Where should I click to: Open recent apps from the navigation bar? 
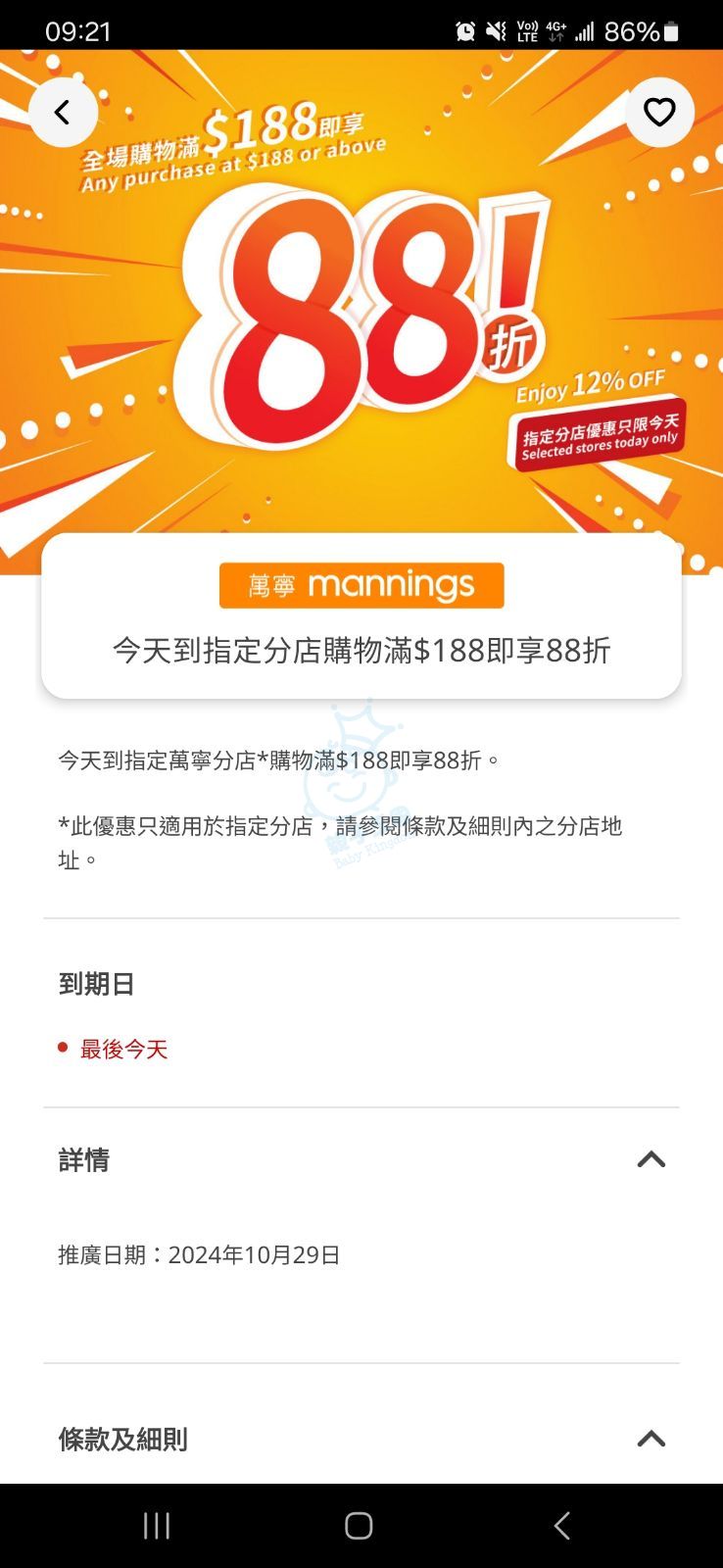coord(157,1525)
